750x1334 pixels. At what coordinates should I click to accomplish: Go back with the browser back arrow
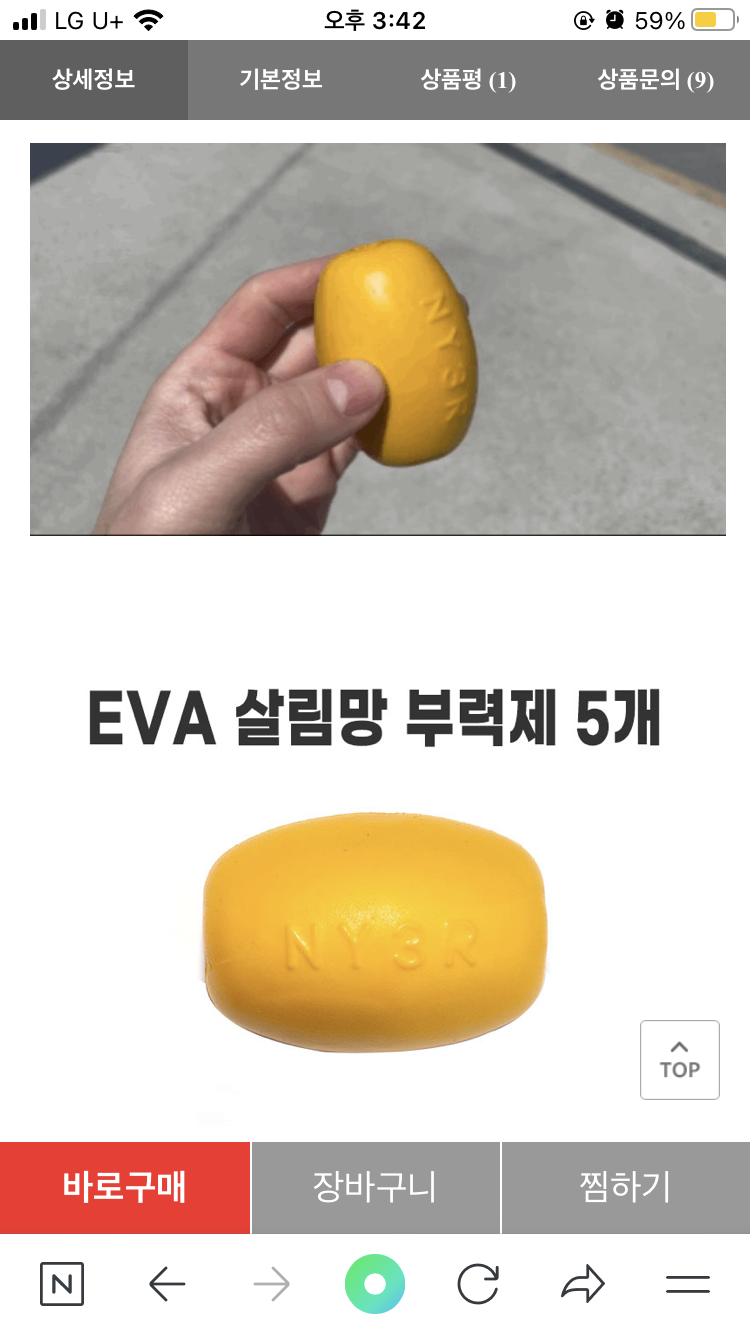[167, 1284]
